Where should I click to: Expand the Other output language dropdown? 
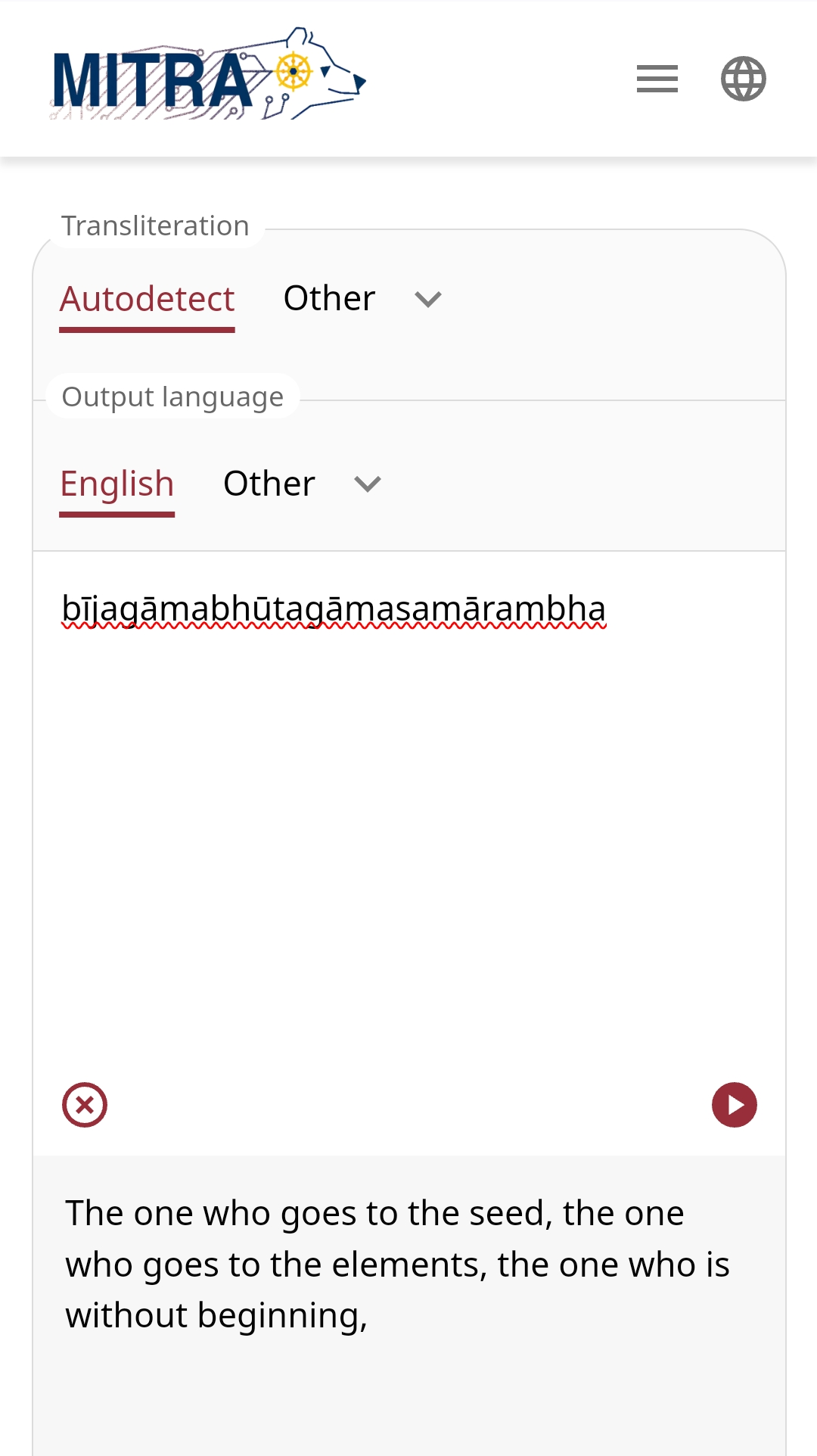[x=303, y=484]
